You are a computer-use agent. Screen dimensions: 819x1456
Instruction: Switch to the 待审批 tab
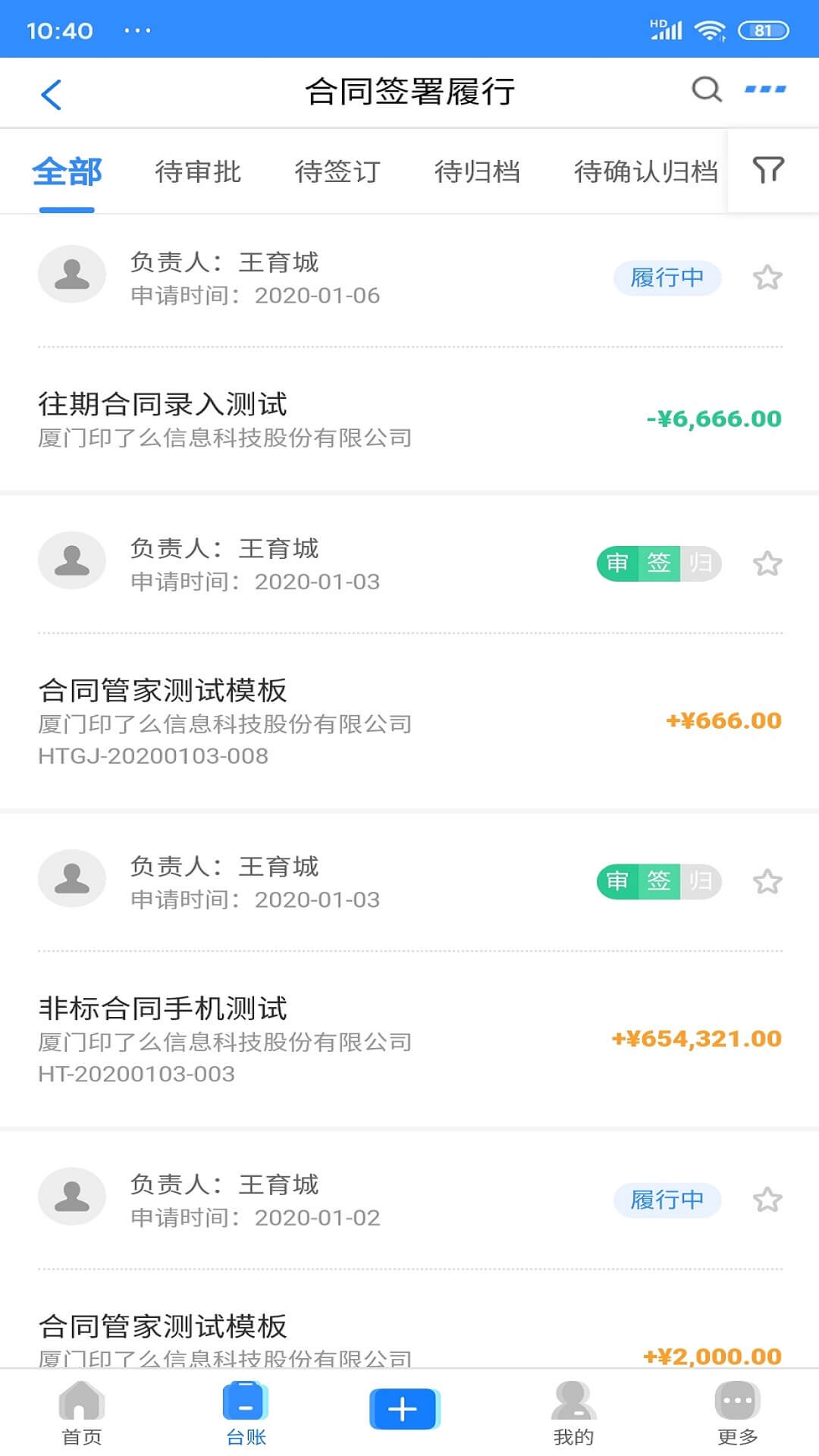(198, 172)
